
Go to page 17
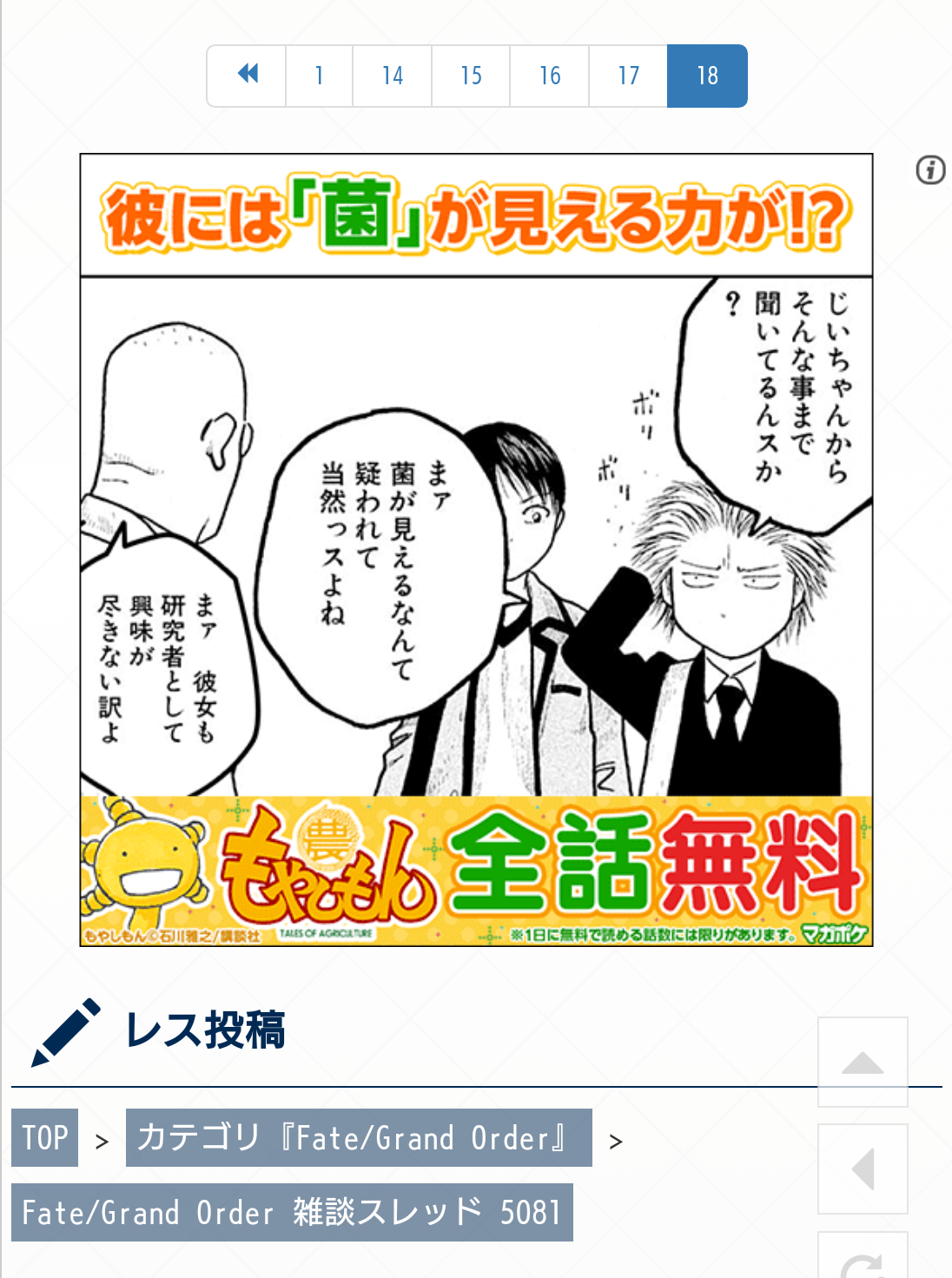tap(628, 76)
